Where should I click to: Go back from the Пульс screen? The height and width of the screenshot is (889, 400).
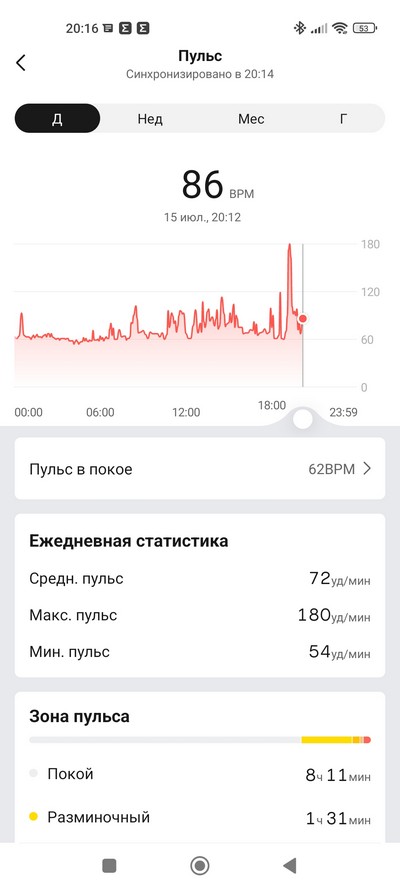click(21, 62)
